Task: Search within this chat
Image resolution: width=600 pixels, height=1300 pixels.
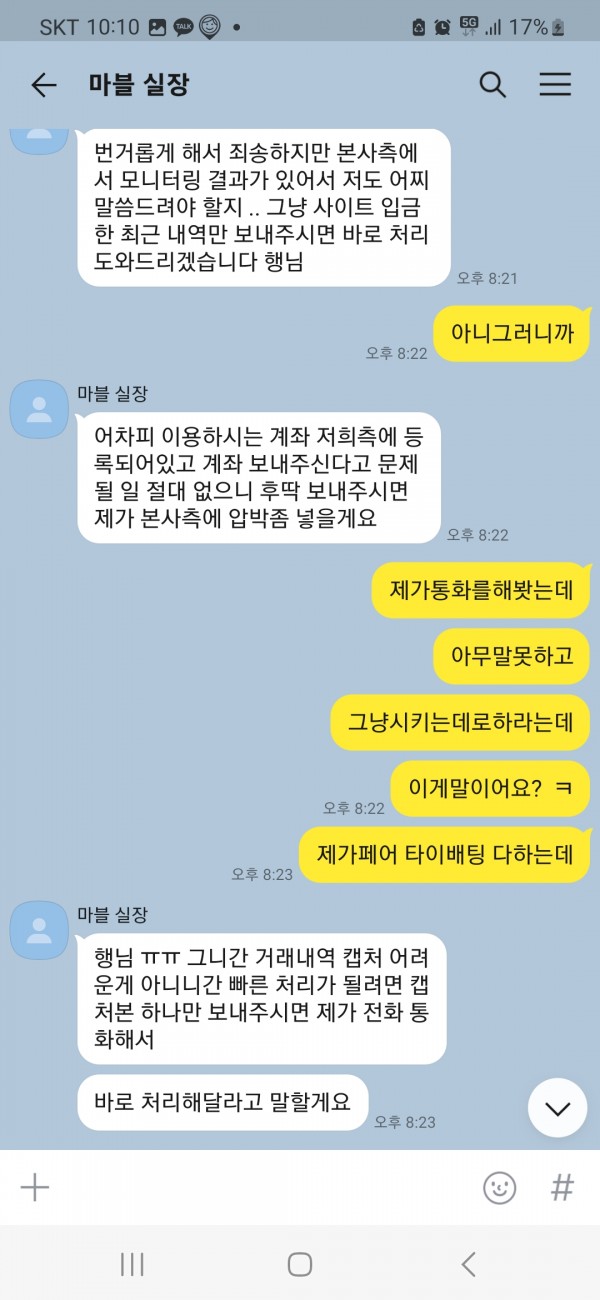Action: point(492,85)
